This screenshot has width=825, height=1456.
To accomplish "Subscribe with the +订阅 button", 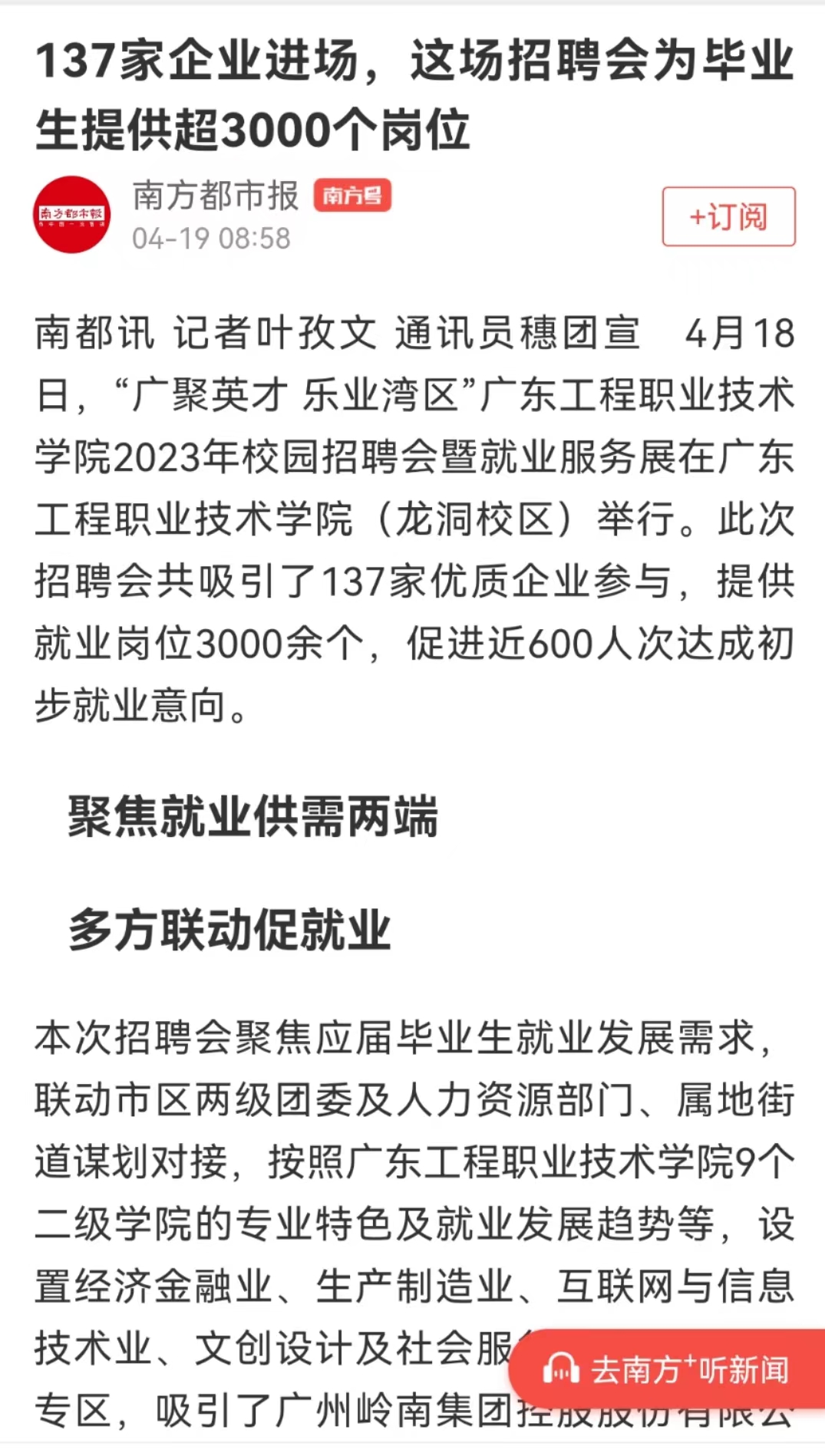I will click(728, 217).
